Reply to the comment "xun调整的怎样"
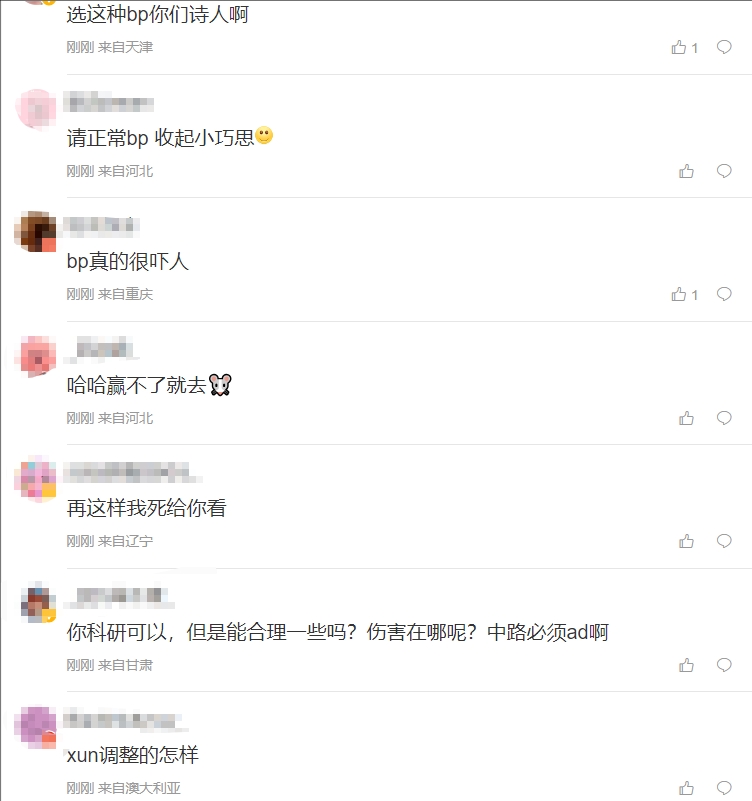The image size is (752, 801). point(724,788)
